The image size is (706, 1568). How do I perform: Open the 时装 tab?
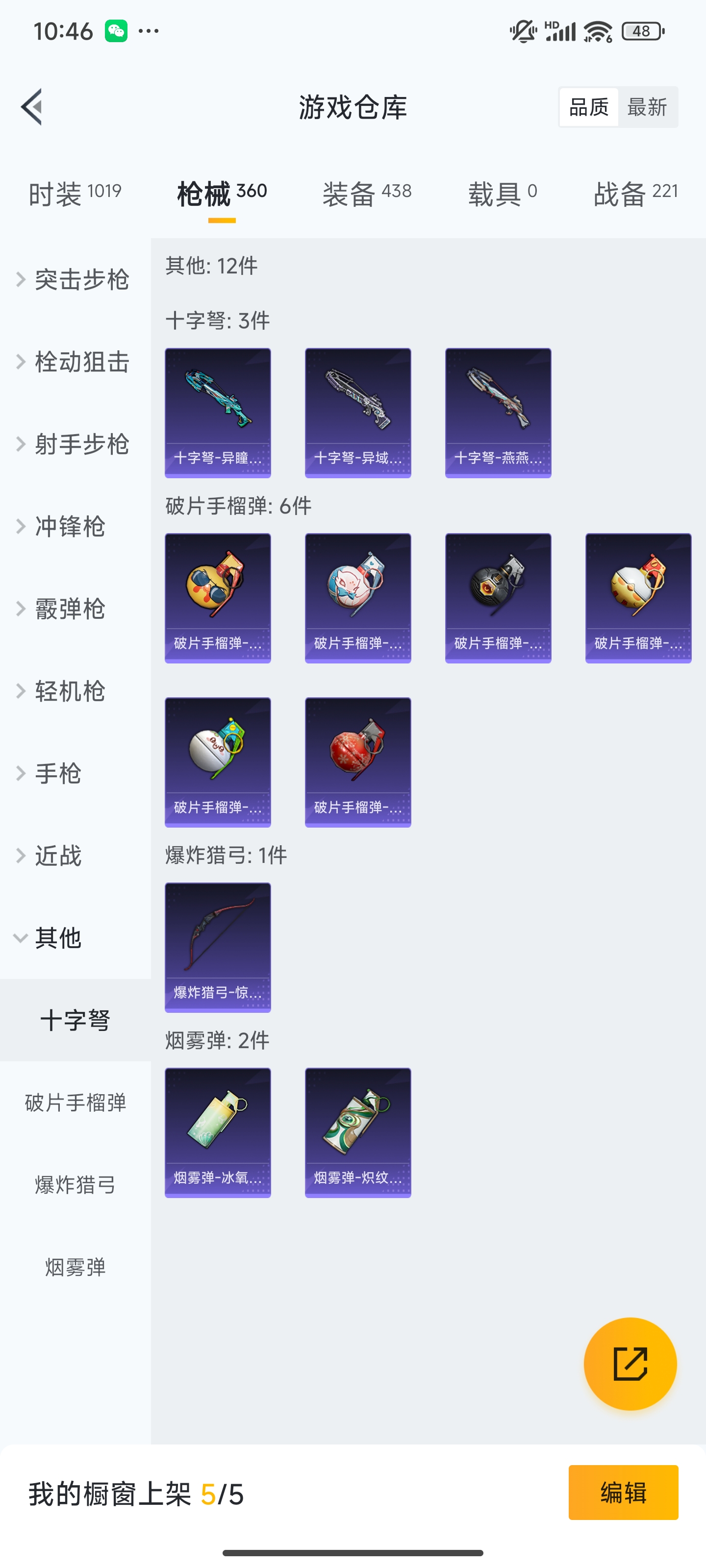click(x=75, y=192)
